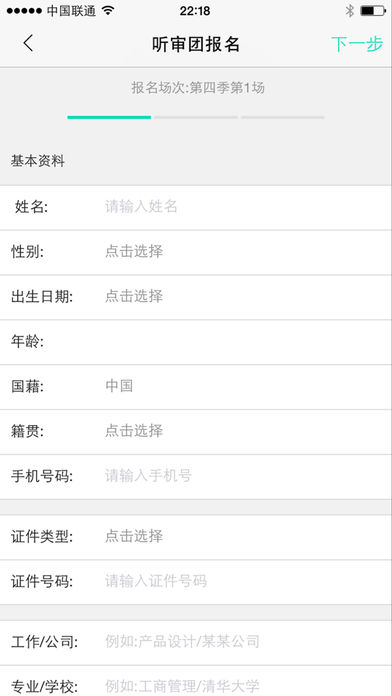Open the 国籍 nationality row showing 中国

pyautogui.click(x=196, y=387)
